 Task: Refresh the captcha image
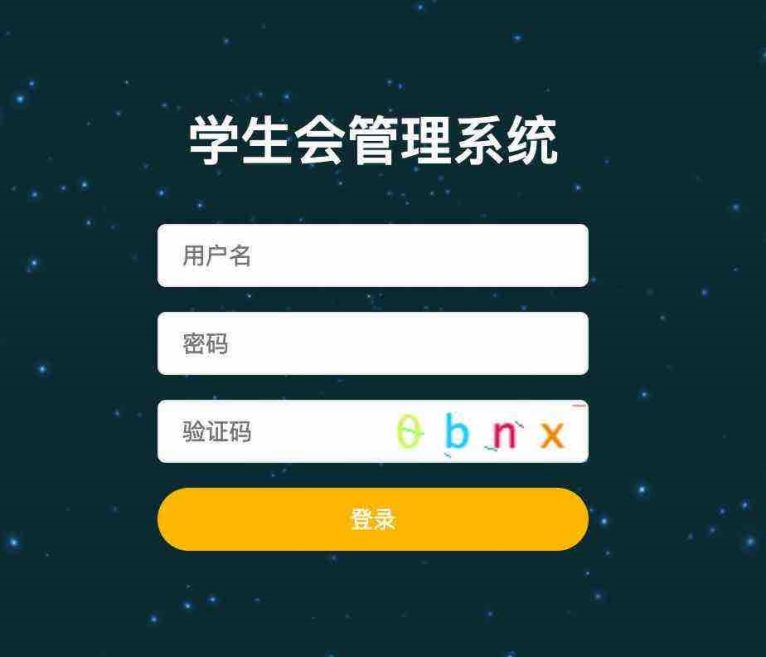(482, 433)
